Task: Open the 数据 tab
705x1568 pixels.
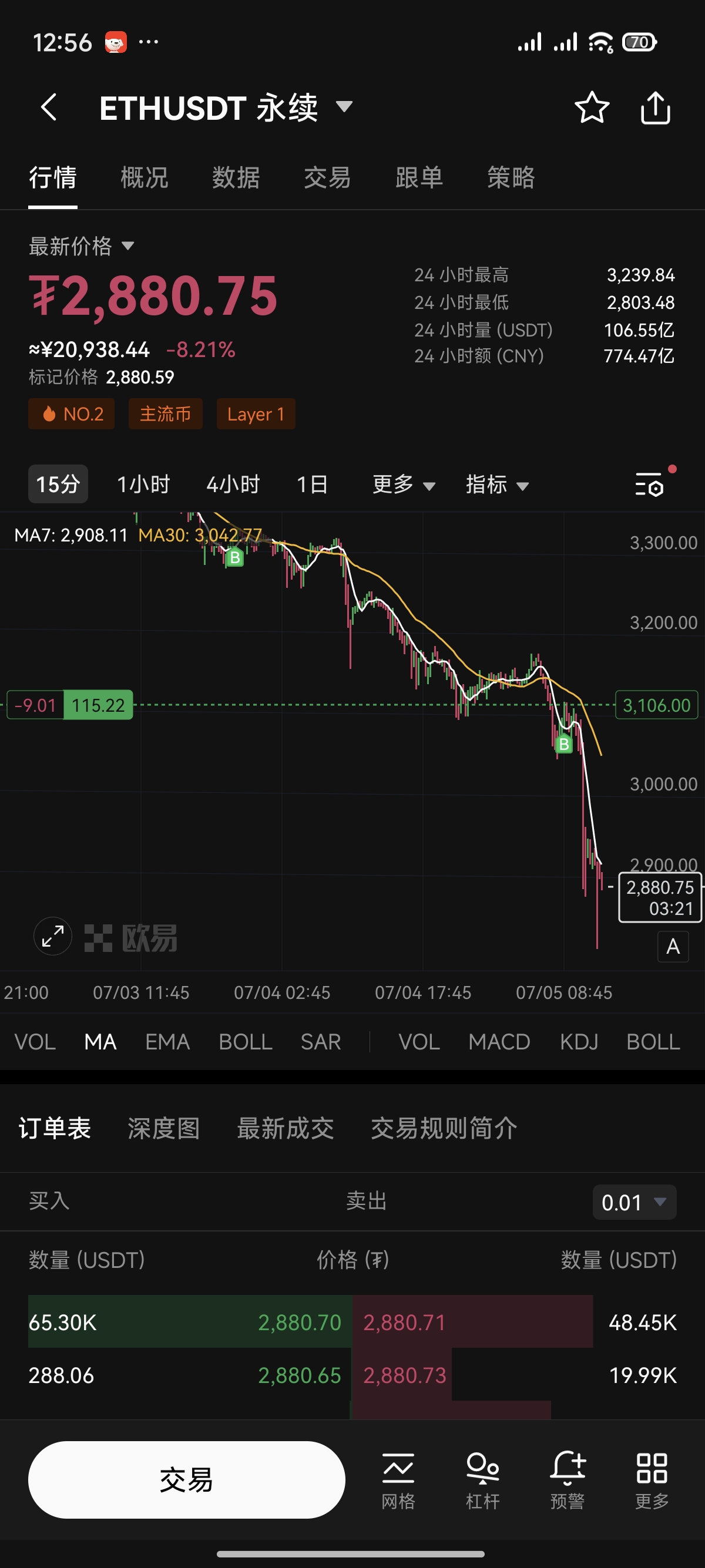Action: [236, 178]
